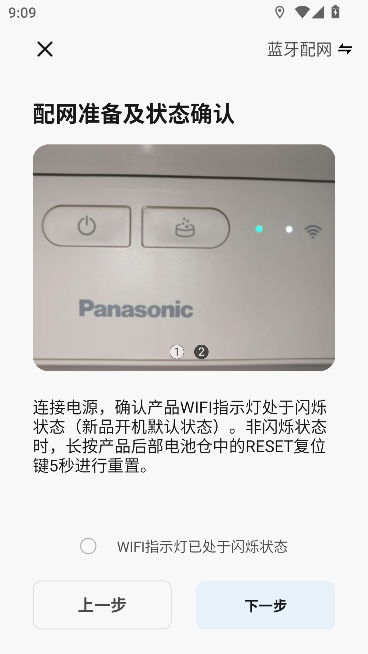The width and height of the screenshot is (368, 654).
Task: Jump to image page indicator 1
Action: click(177, 352)
